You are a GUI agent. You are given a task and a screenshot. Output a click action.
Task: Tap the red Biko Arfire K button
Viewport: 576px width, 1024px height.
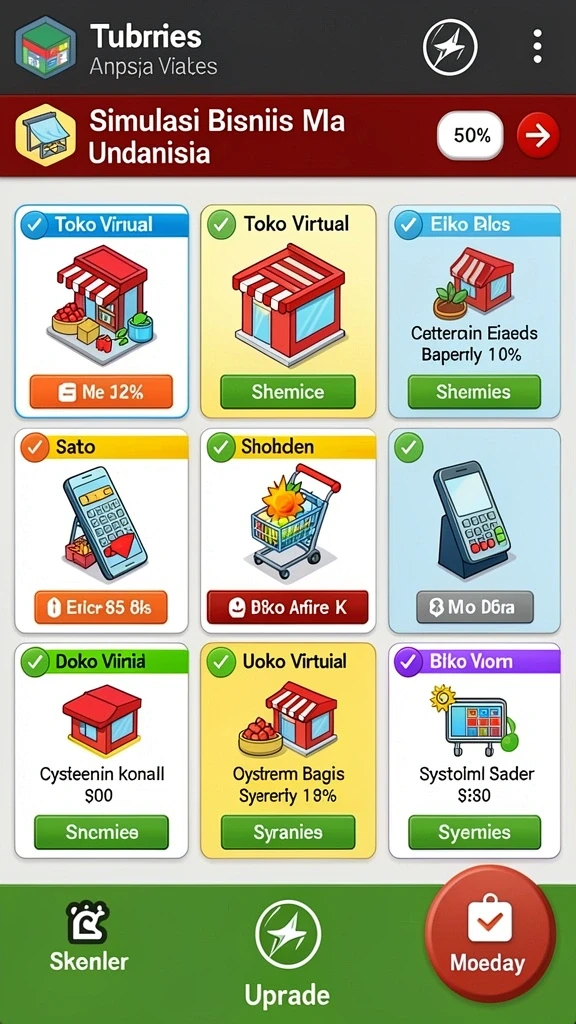click(x=288, y=607)
